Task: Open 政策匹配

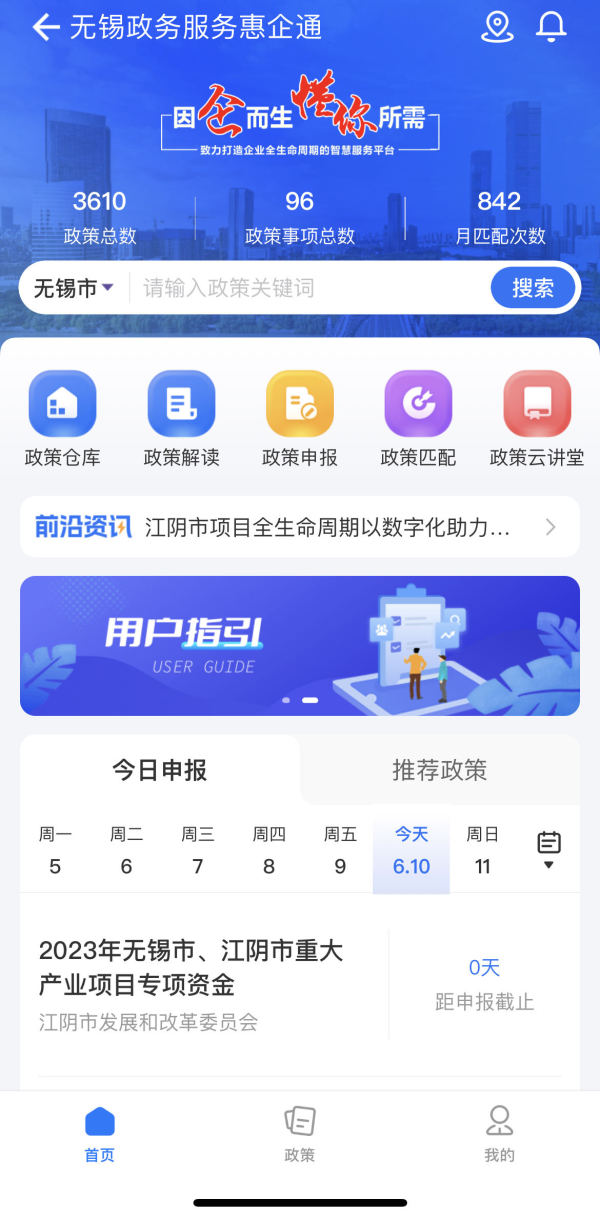Action: coord(418,418)
